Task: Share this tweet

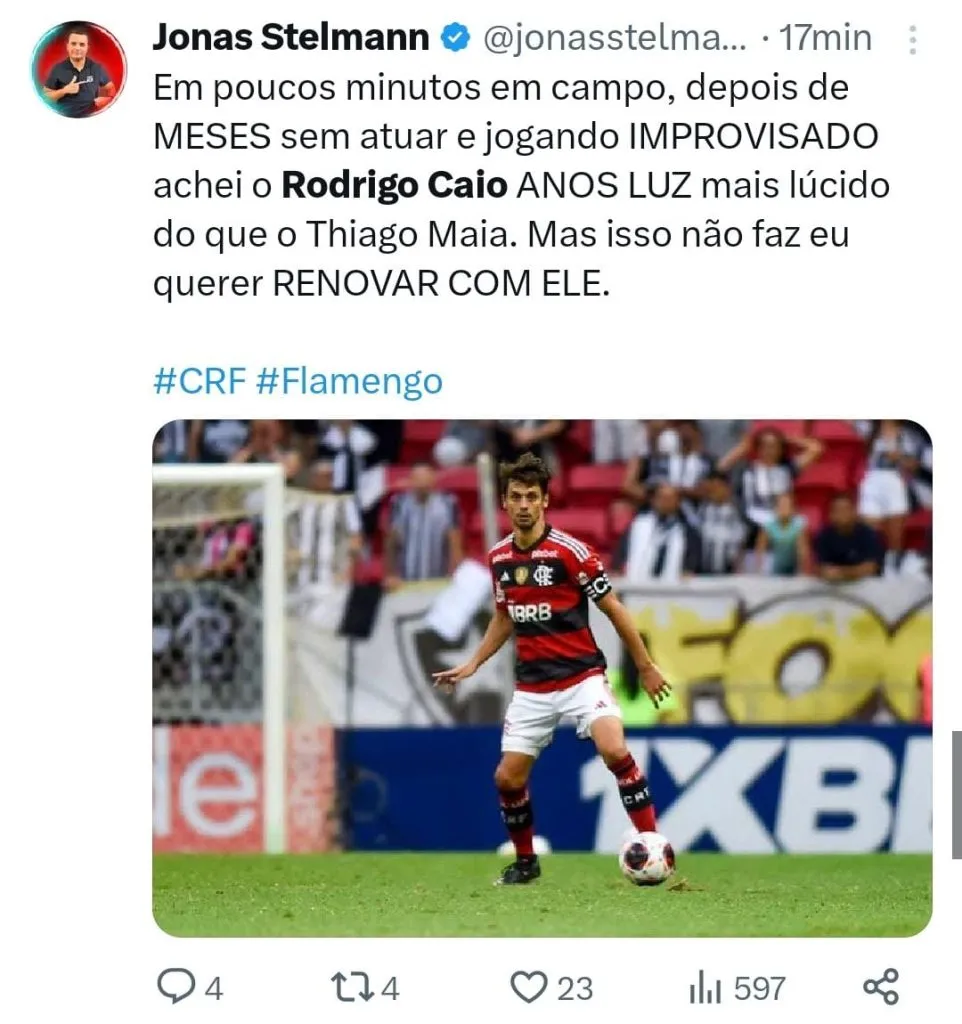Action: coord(880,988)
